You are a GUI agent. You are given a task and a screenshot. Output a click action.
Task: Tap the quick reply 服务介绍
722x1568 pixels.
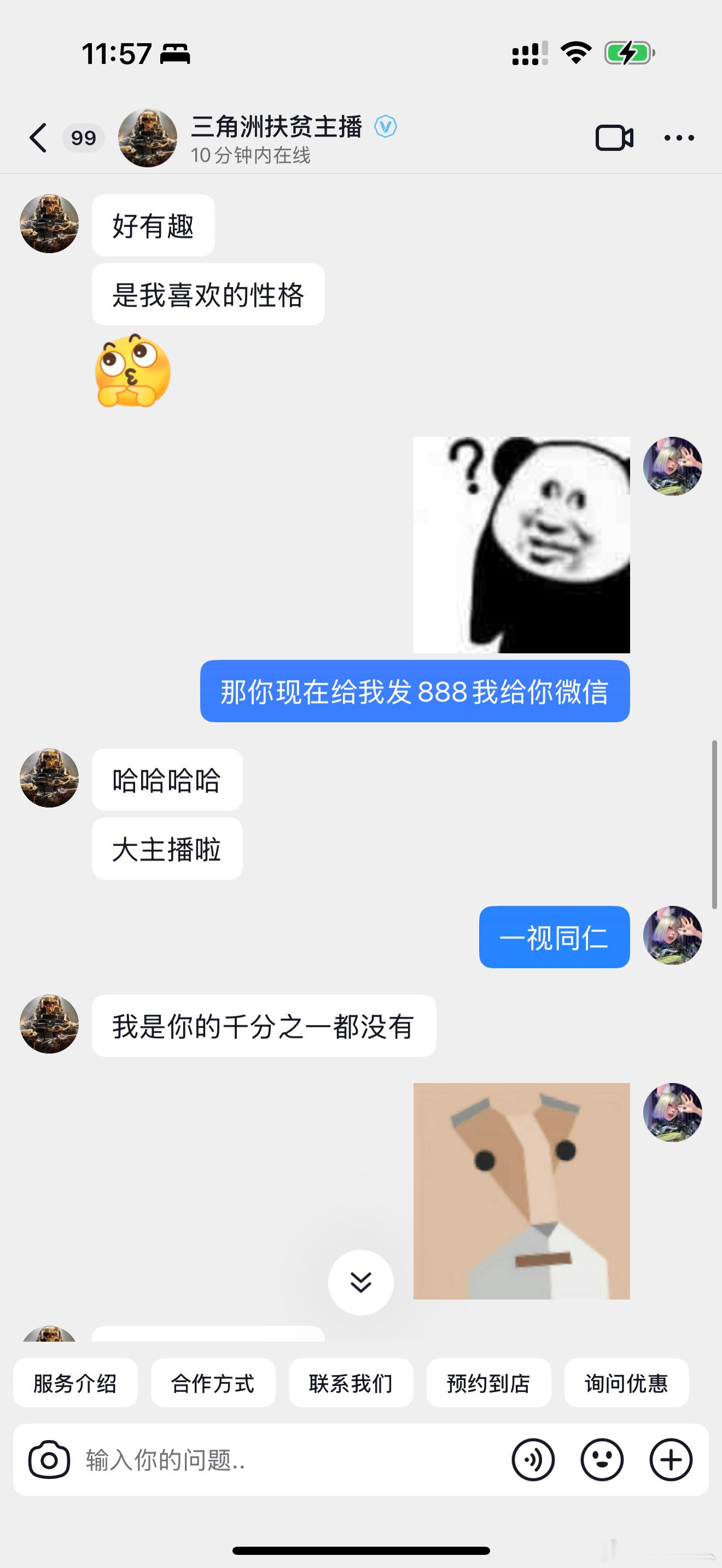coord(75,1383)
